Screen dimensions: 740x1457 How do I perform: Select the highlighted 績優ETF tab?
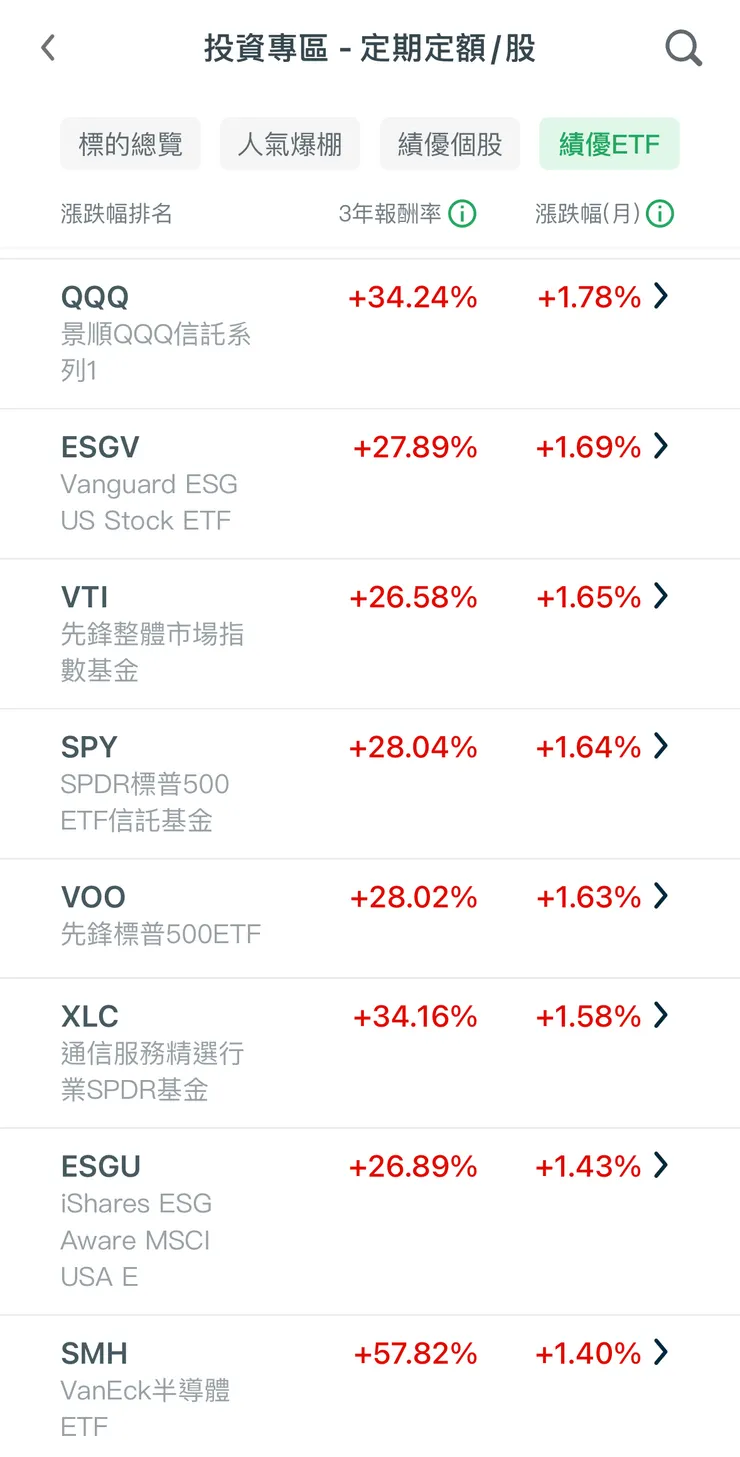pyautogui.click(x=609, y=143)
